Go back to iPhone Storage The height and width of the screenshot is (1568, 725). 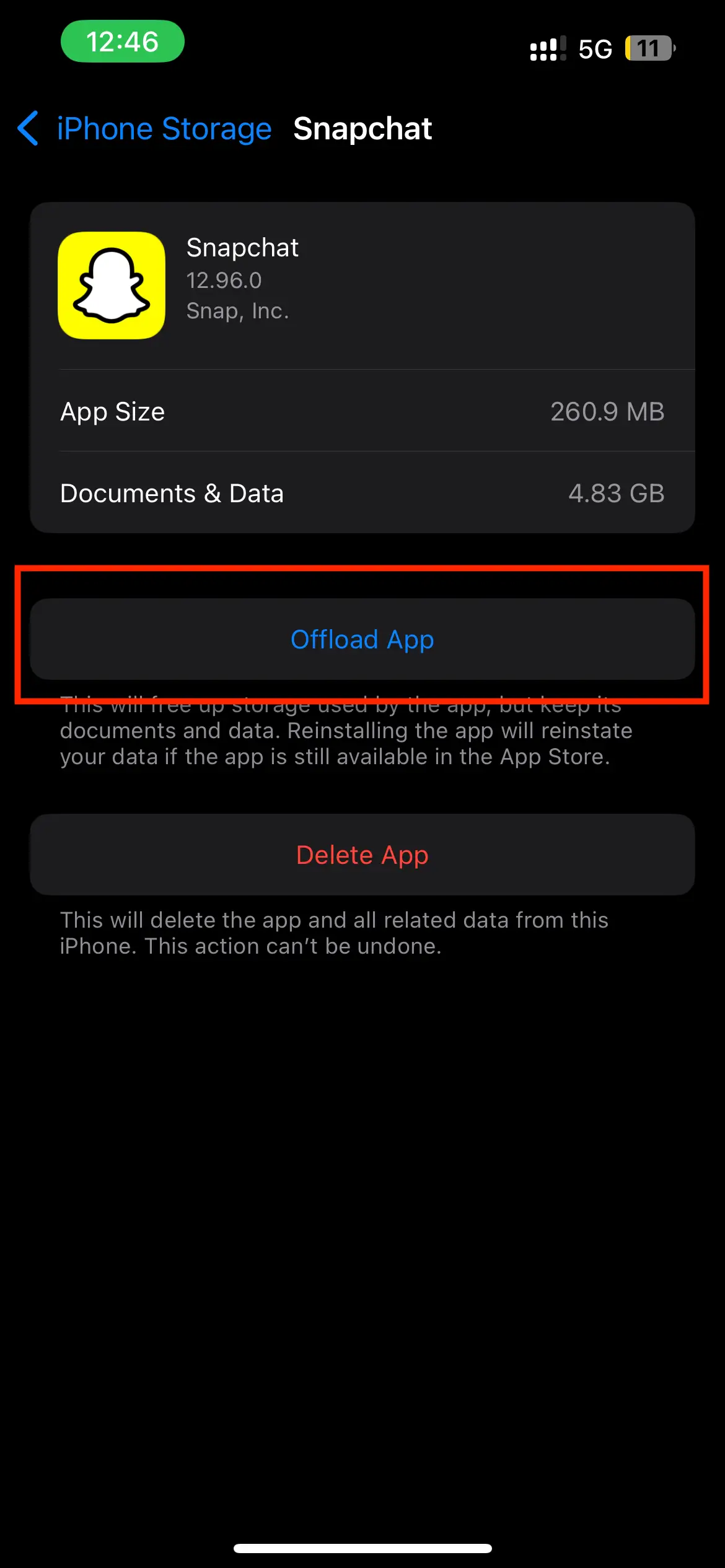click(x=144, y=129)
